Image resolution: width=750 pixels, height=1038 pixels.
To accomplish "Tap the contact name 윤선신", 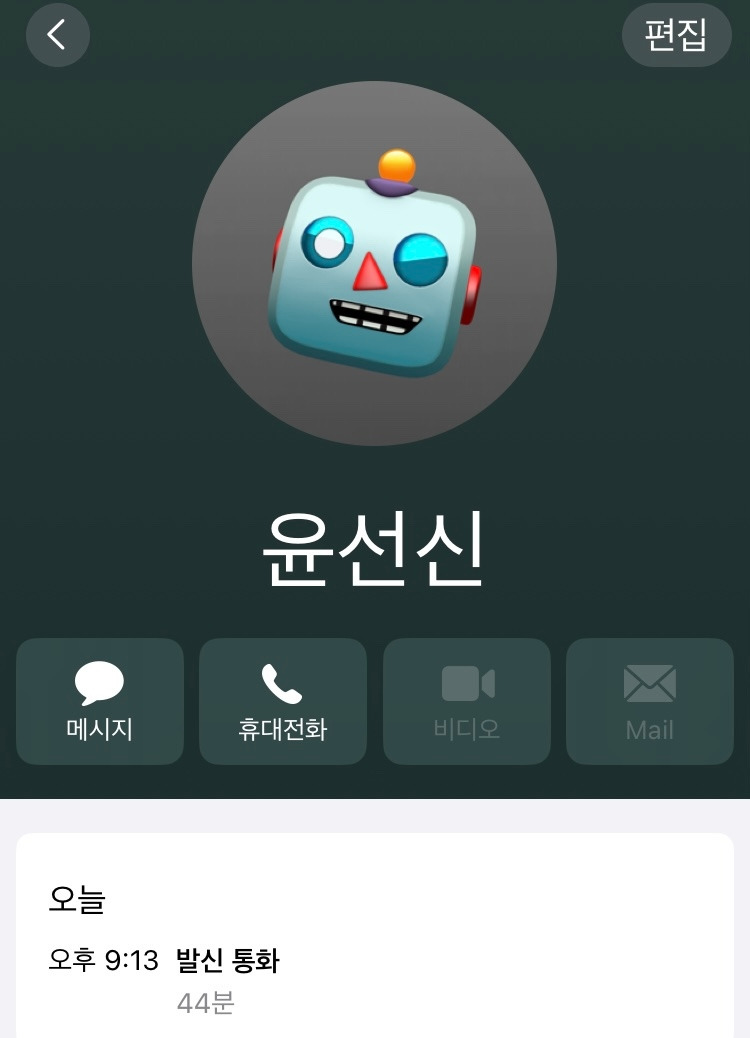I will coord(374,547).
